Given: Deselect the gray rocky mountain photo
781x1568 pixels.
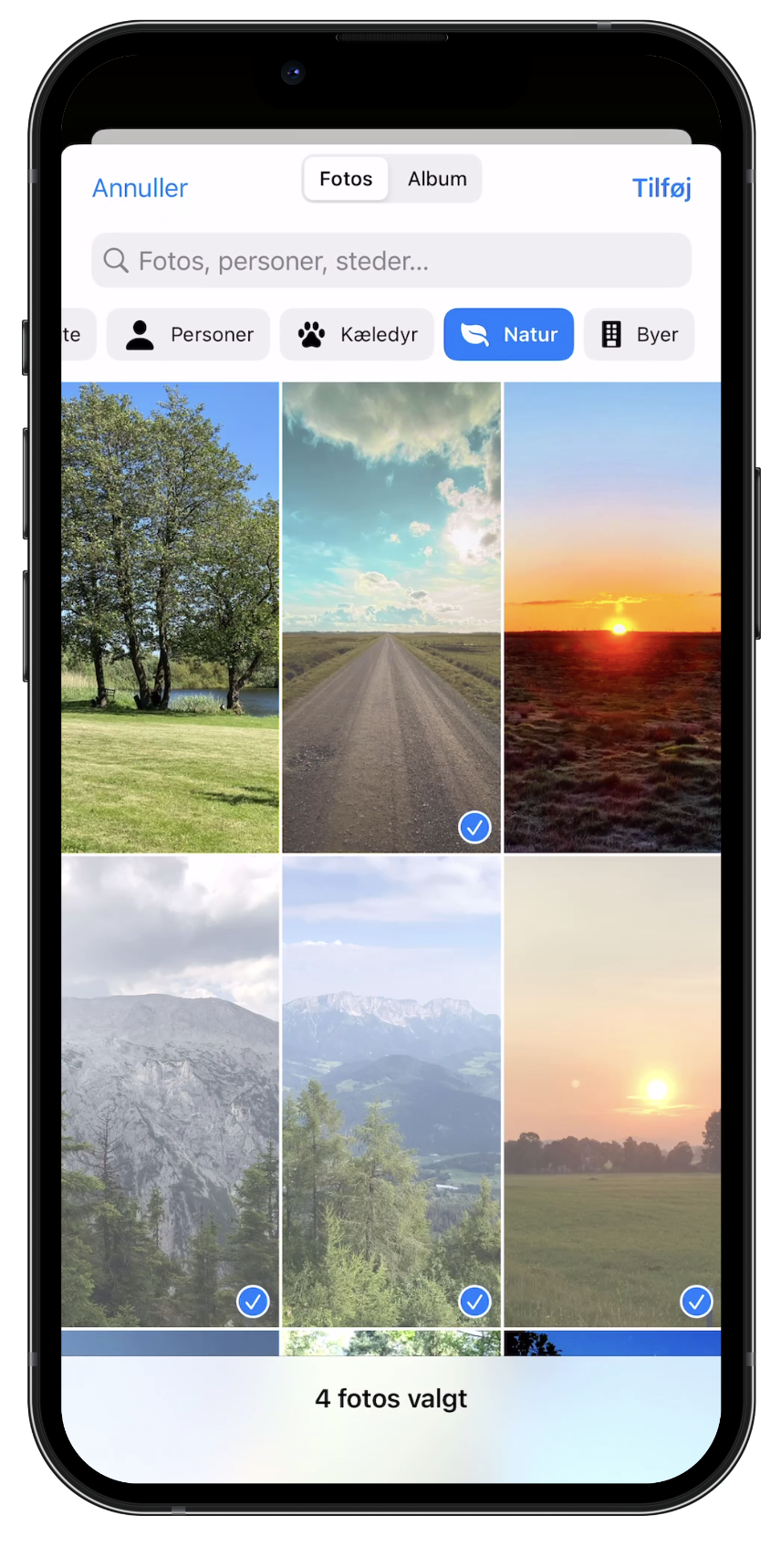Looking at the screenshot, I should point(171,1091).
